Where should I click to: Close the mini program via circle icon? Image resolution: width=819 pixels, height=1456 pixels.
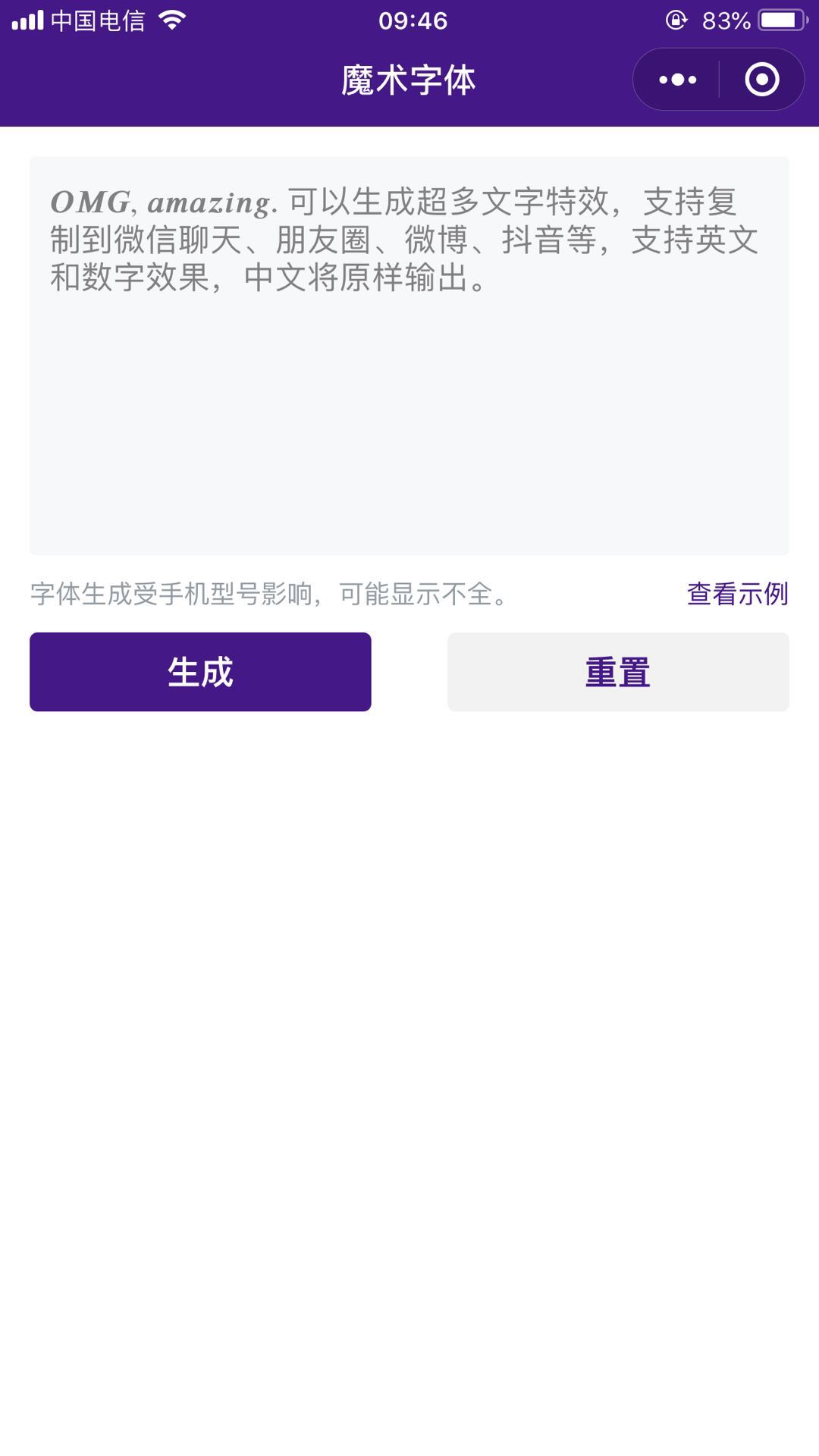tap(761, 80)
